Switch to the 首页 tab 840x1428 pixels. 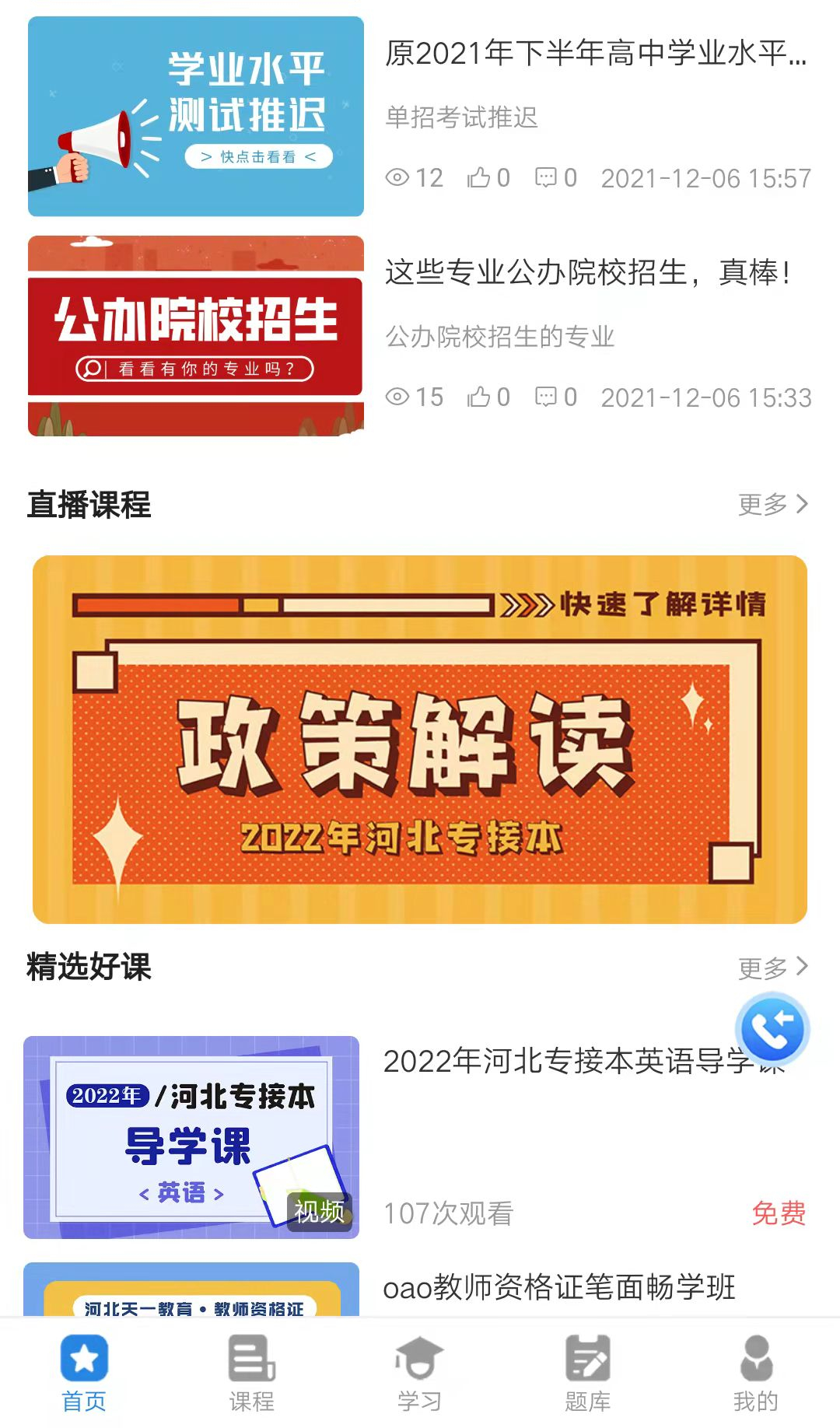[x=84, y=1374]
